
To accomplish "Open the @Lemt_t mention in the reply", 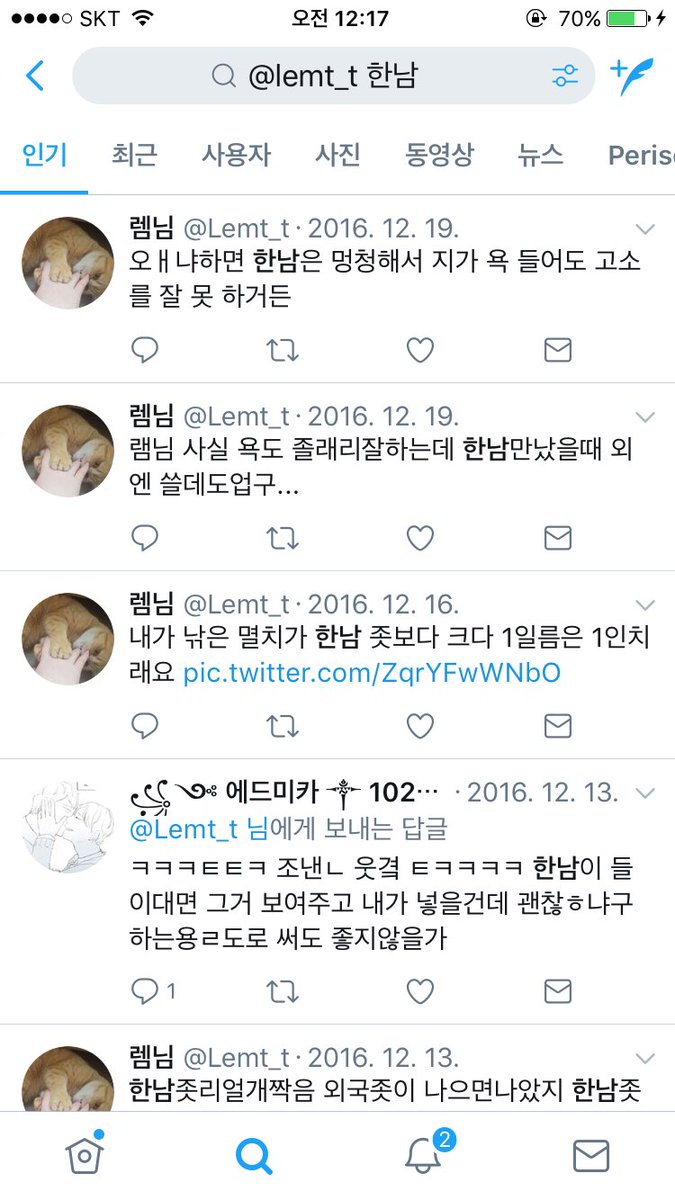I will point(184,829).
